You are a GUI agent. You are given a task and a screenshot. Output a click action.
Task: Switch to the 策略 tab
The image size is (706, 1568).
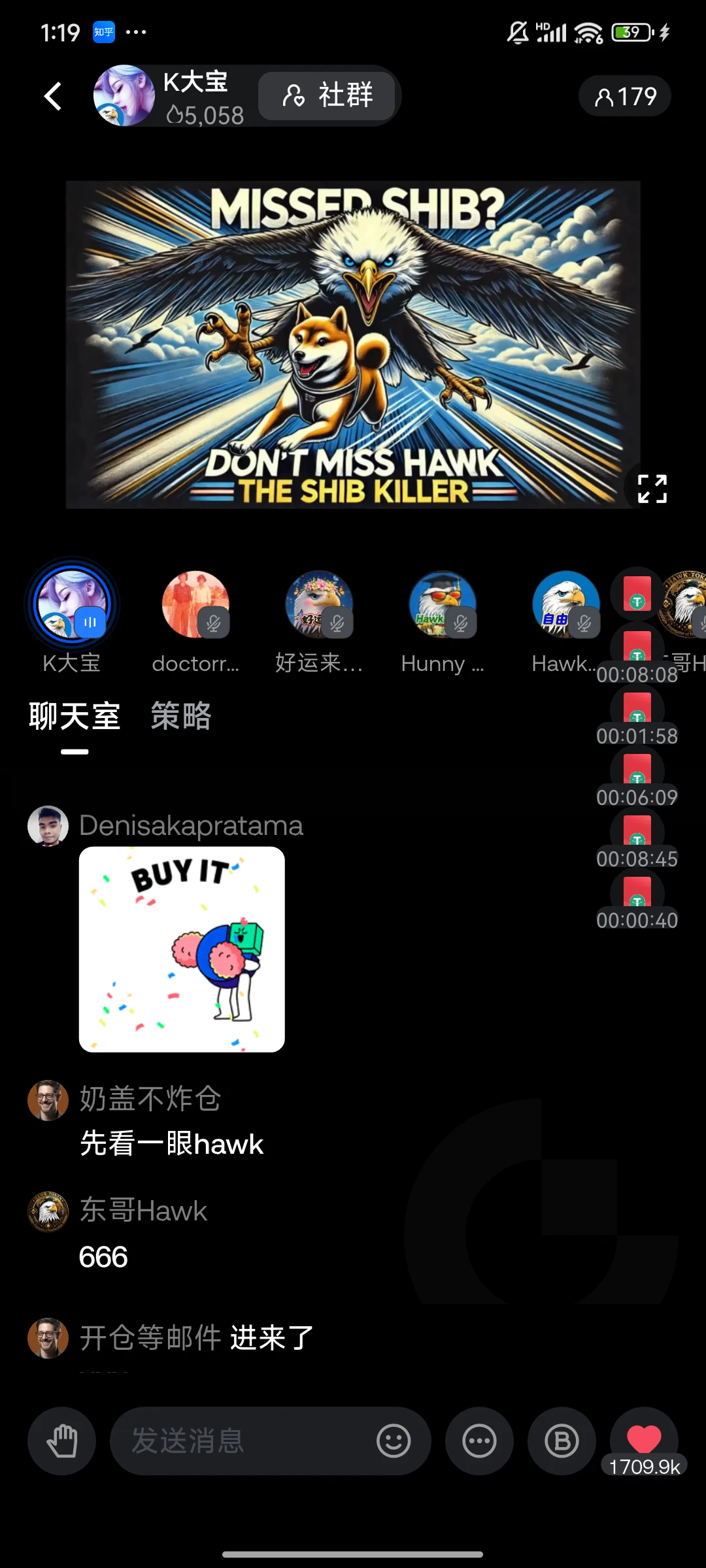181,716
